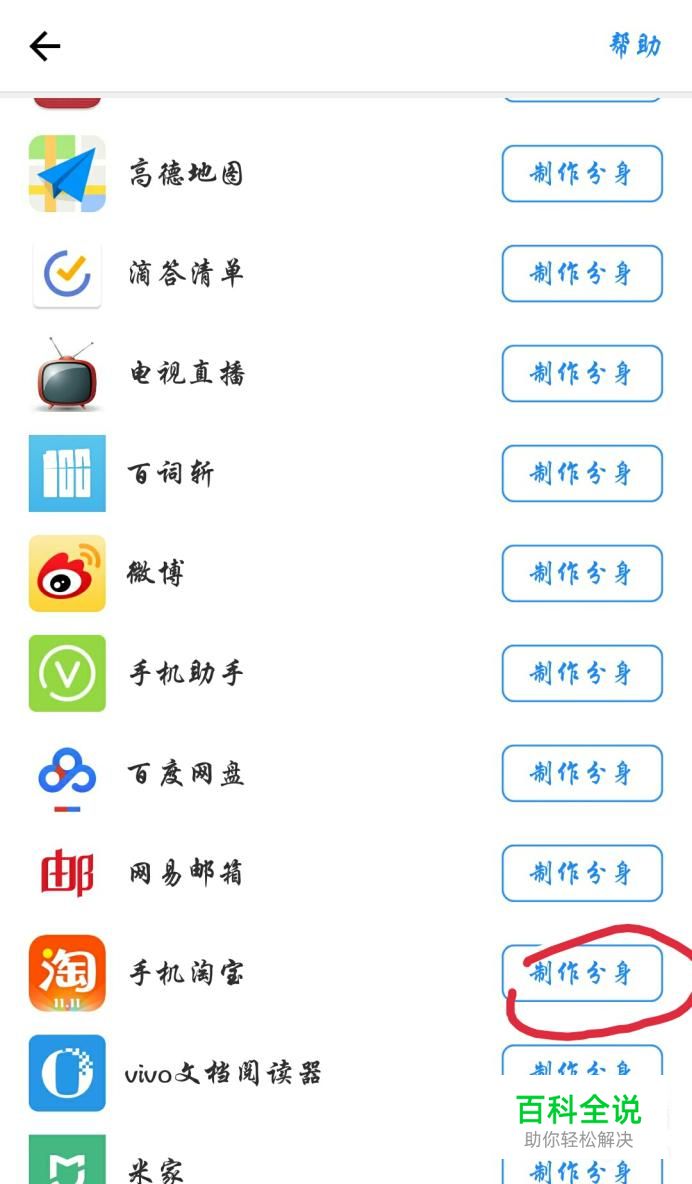
Task: Tap 制作分身 for 高德地图
Action: [x=582, y=174]
